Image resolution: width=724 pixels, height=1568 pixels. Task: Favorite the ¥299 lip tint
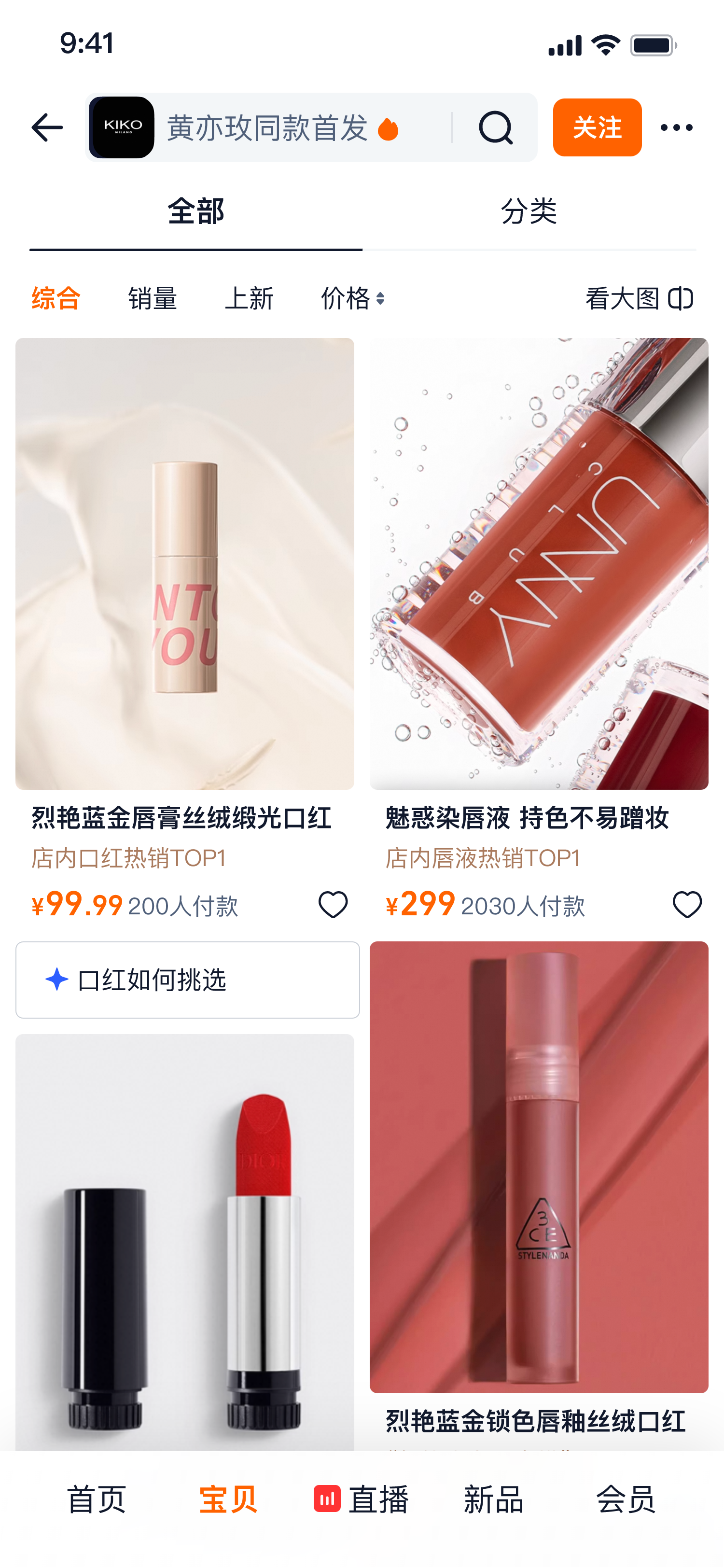click(687, 905)
